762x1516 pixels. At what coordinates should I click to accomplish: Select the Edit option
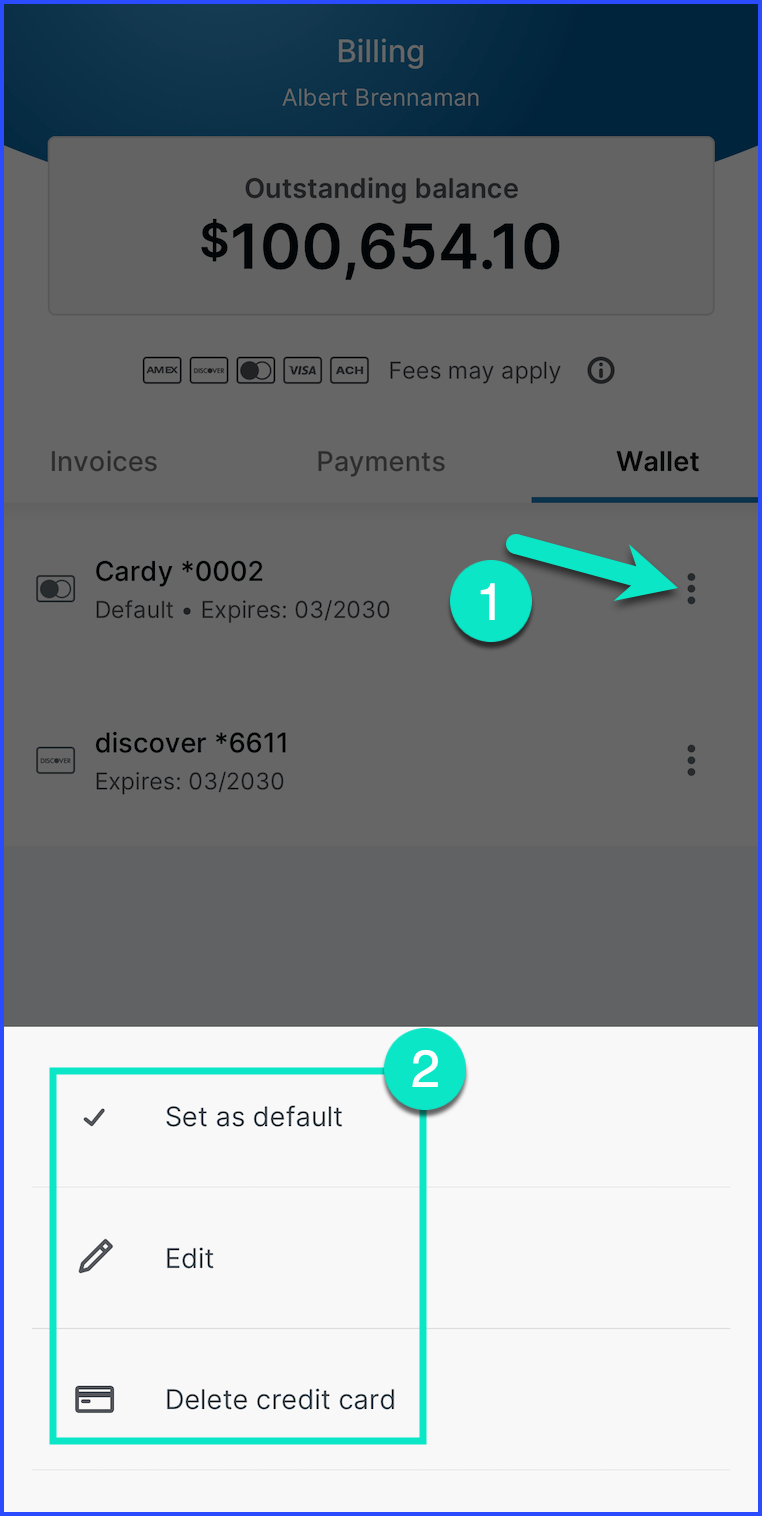pos(190,1258)
